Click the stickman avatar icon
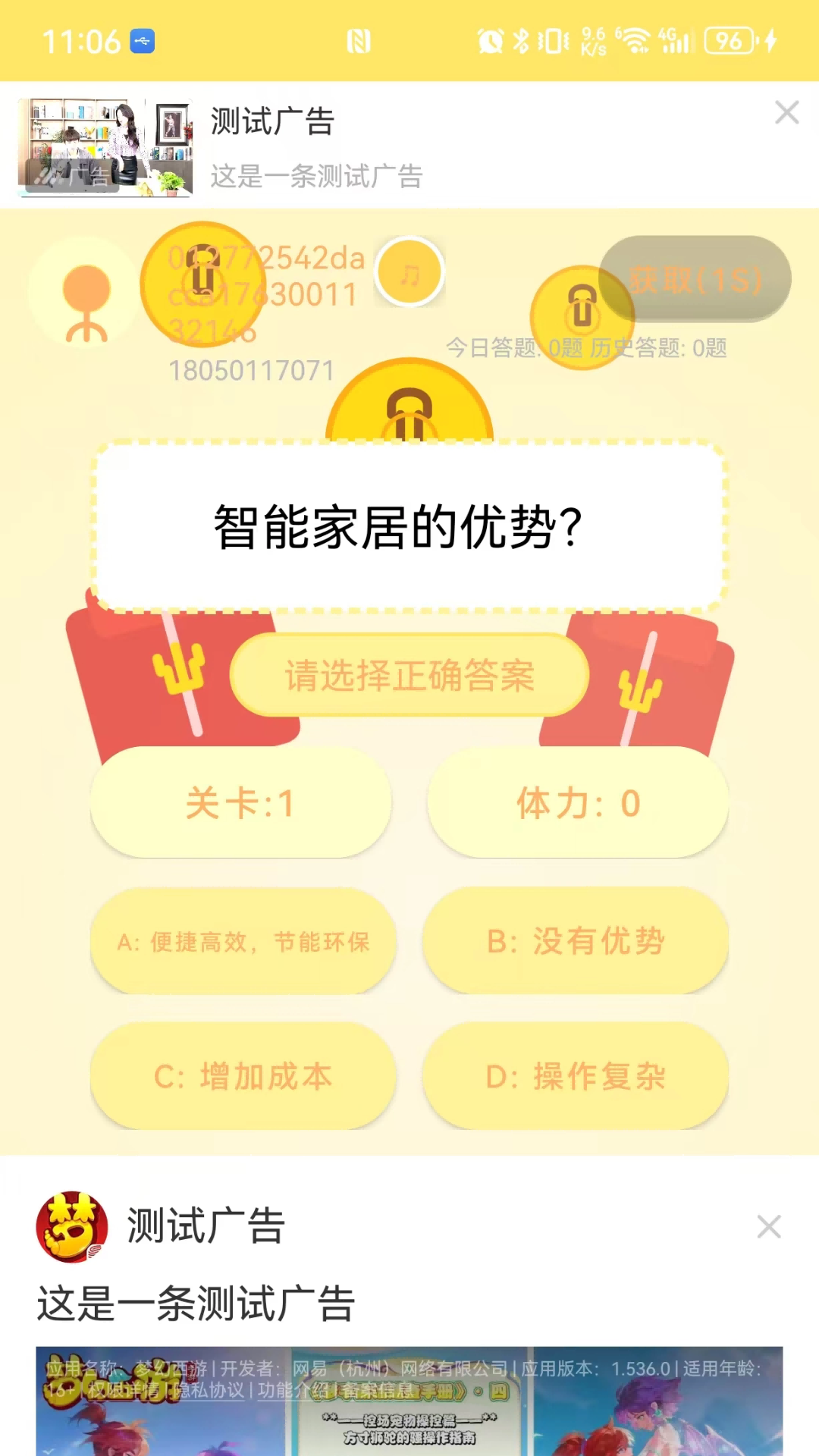 [x=84, y=296]
